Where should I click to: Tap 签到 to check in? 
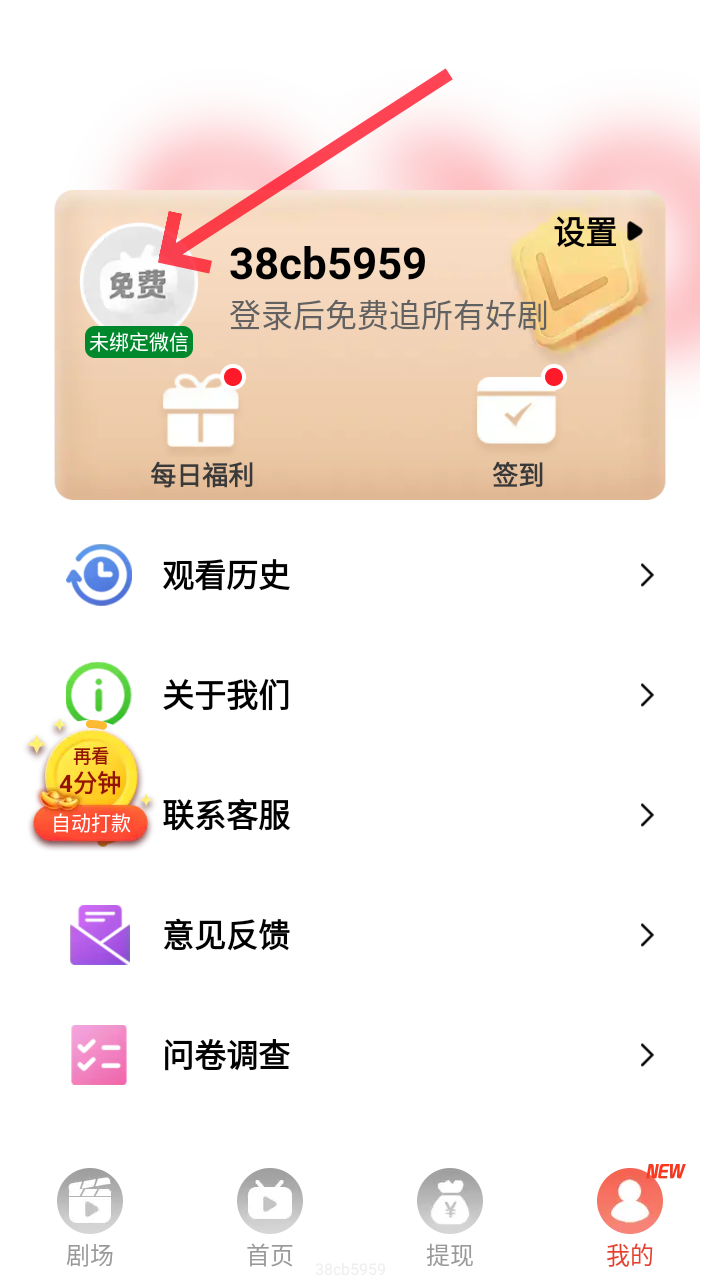(517, 430)
